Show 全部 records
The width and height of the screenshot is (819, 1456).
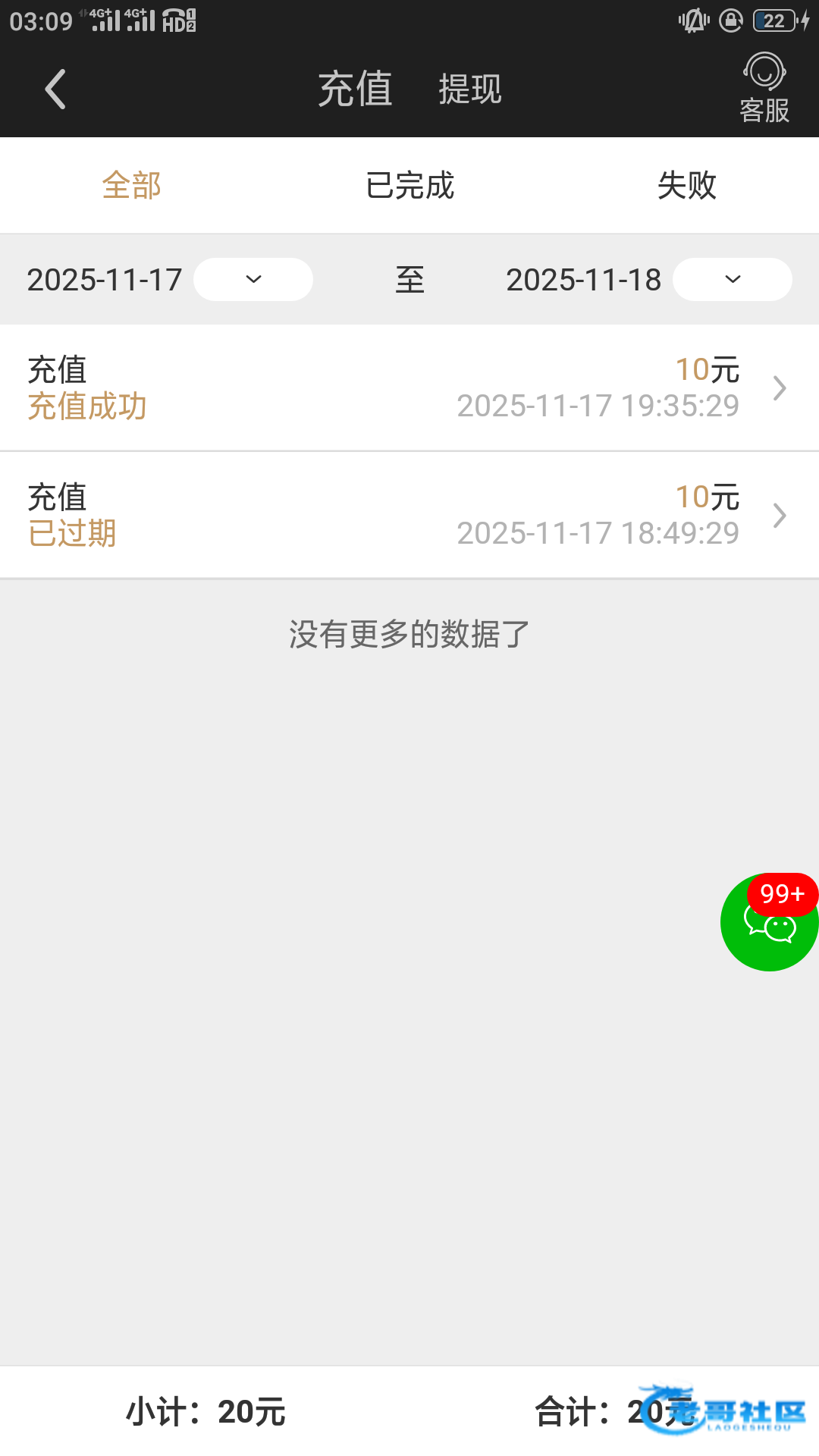coord(132,186)
